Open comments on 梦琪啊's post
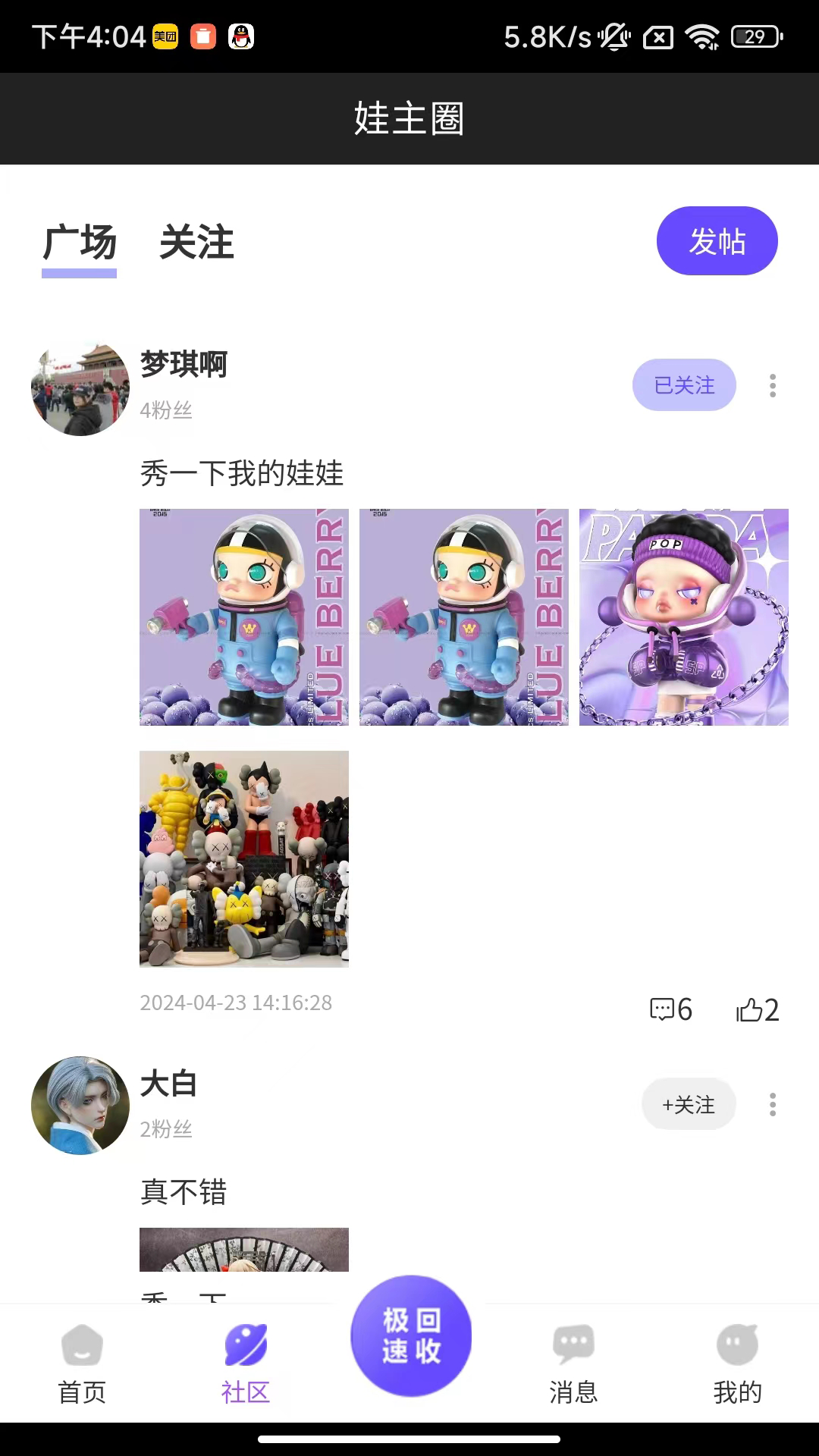Screen dimensions: 819x1456 tap(671, 1009)
